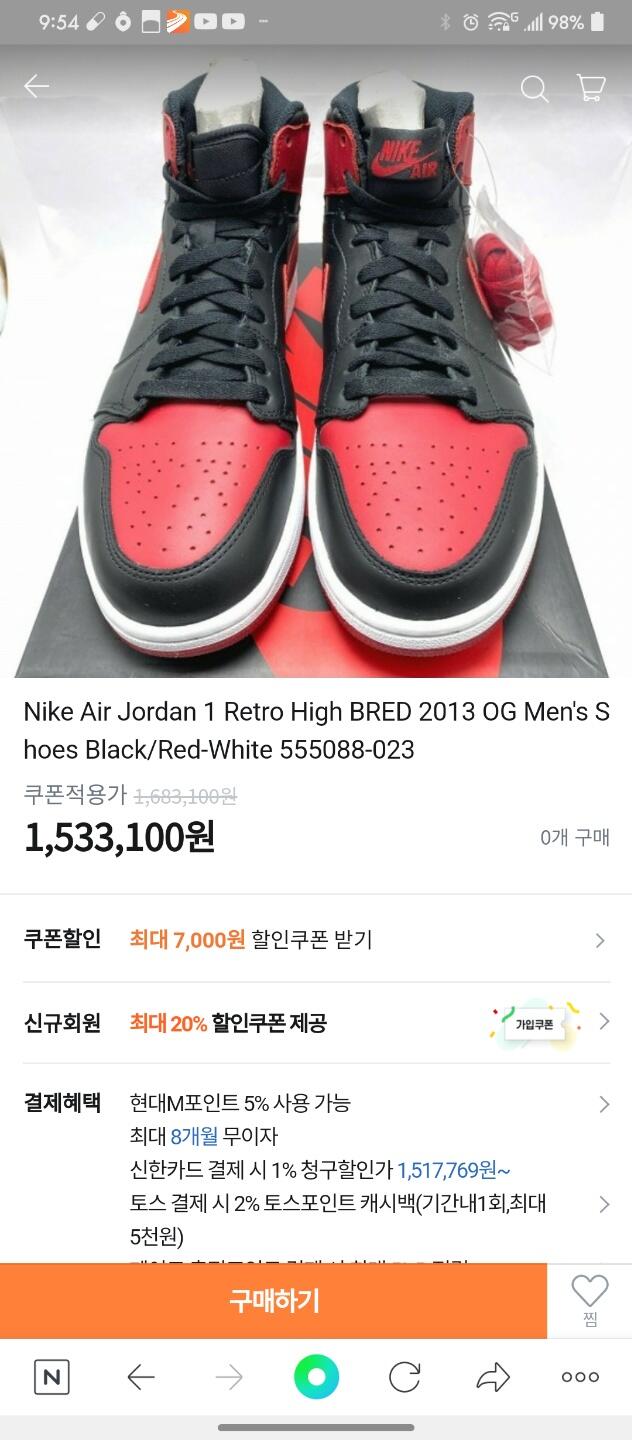View the Air Jordan 1 product photo
This screenshot has width=632, height=1440.
pyautogui.click(x=316, y=380)
